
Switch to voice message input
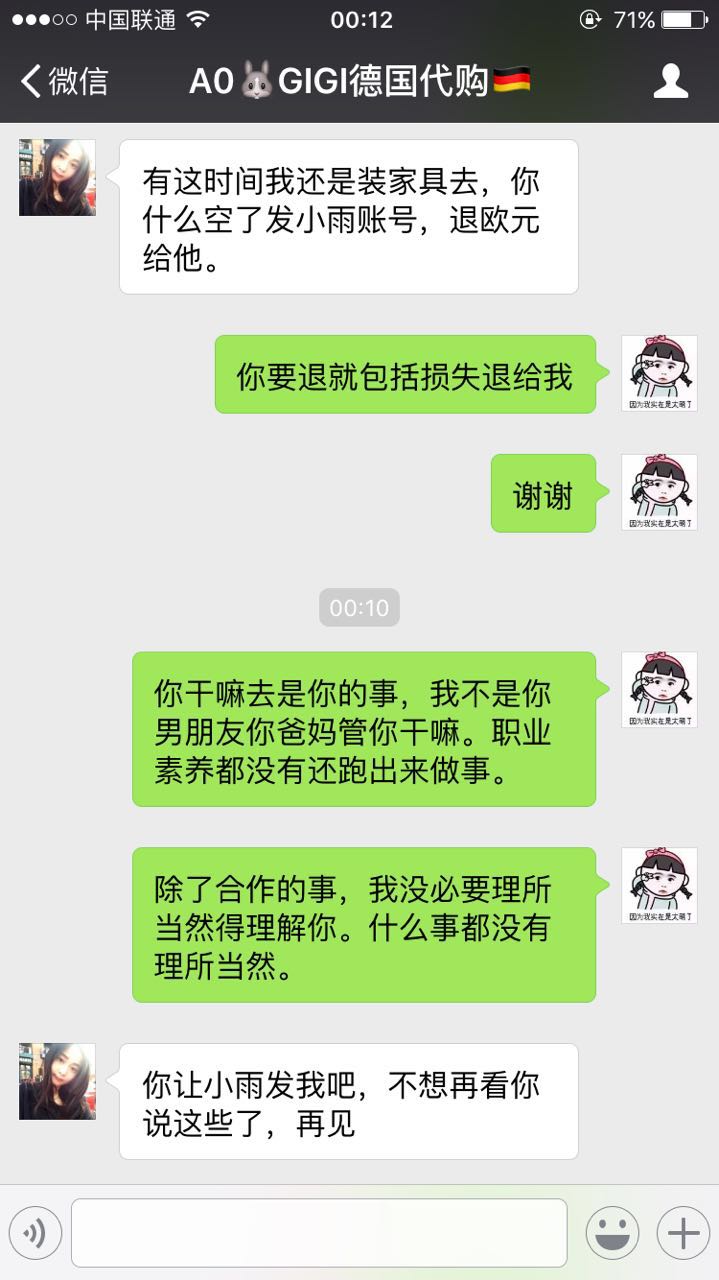[35, 1233]
